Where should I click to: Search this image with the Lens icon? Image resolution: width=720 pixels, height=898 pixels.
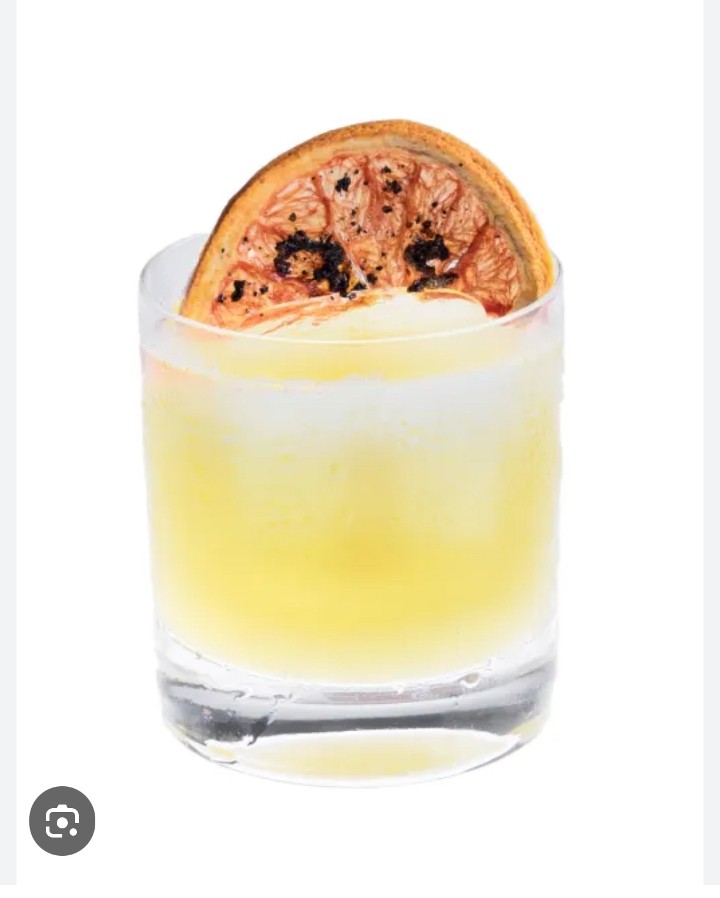62,822
